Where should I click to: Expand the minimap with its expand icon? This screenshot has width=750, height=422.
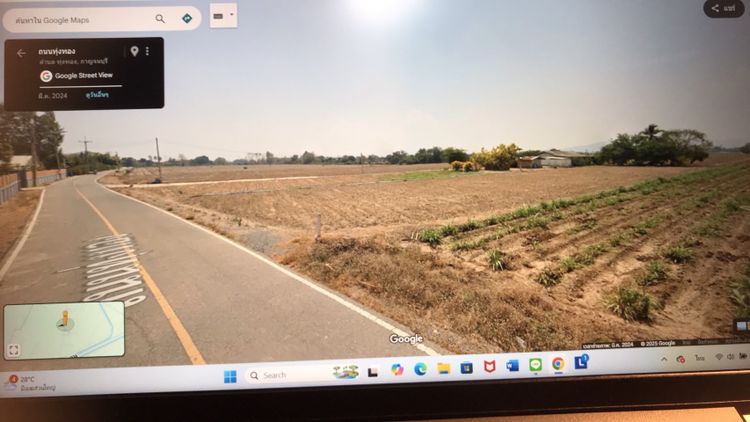pyautogui.click(x=14, y=349)
